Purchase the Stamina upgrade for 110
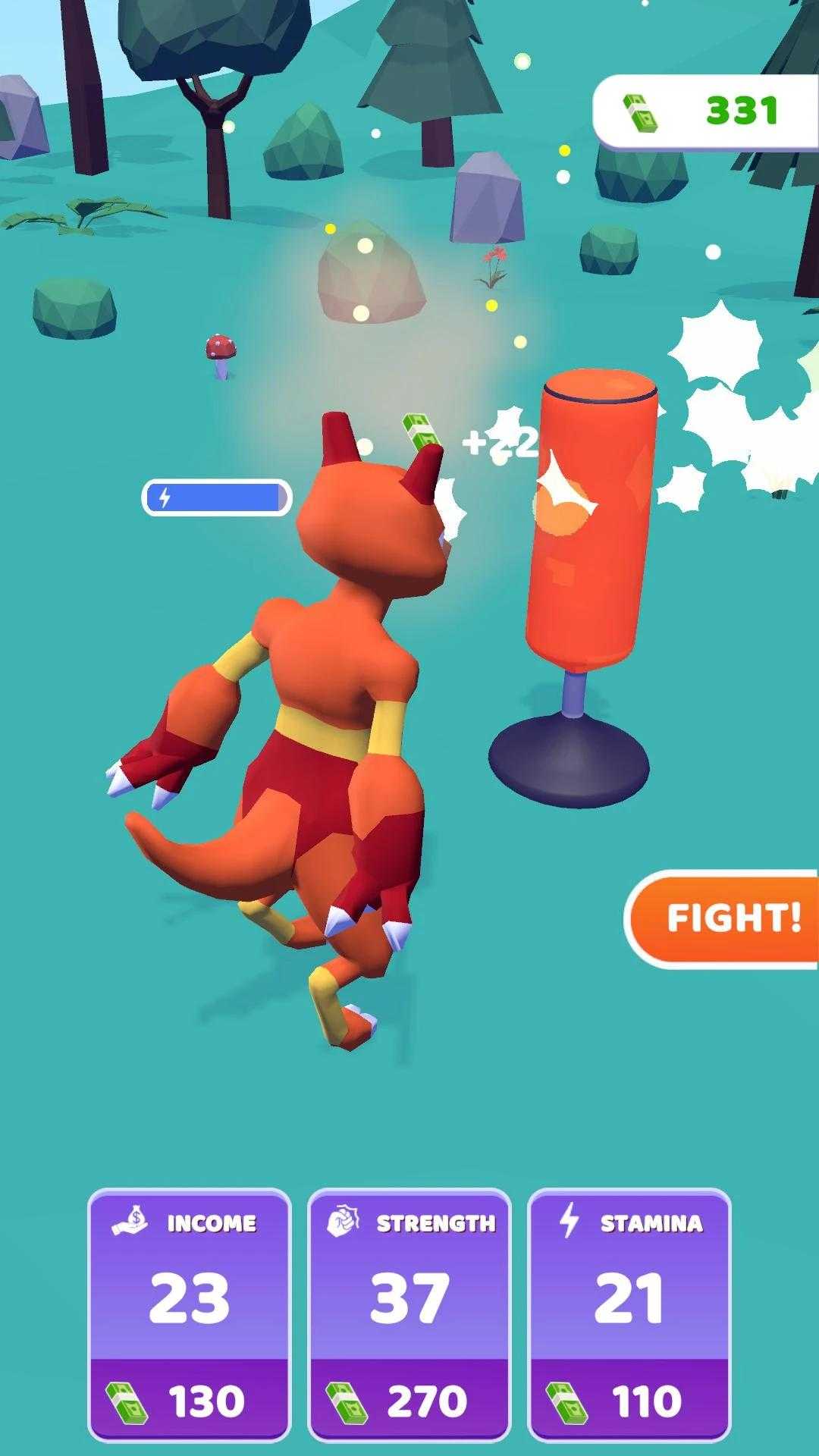 [629, 1315]
